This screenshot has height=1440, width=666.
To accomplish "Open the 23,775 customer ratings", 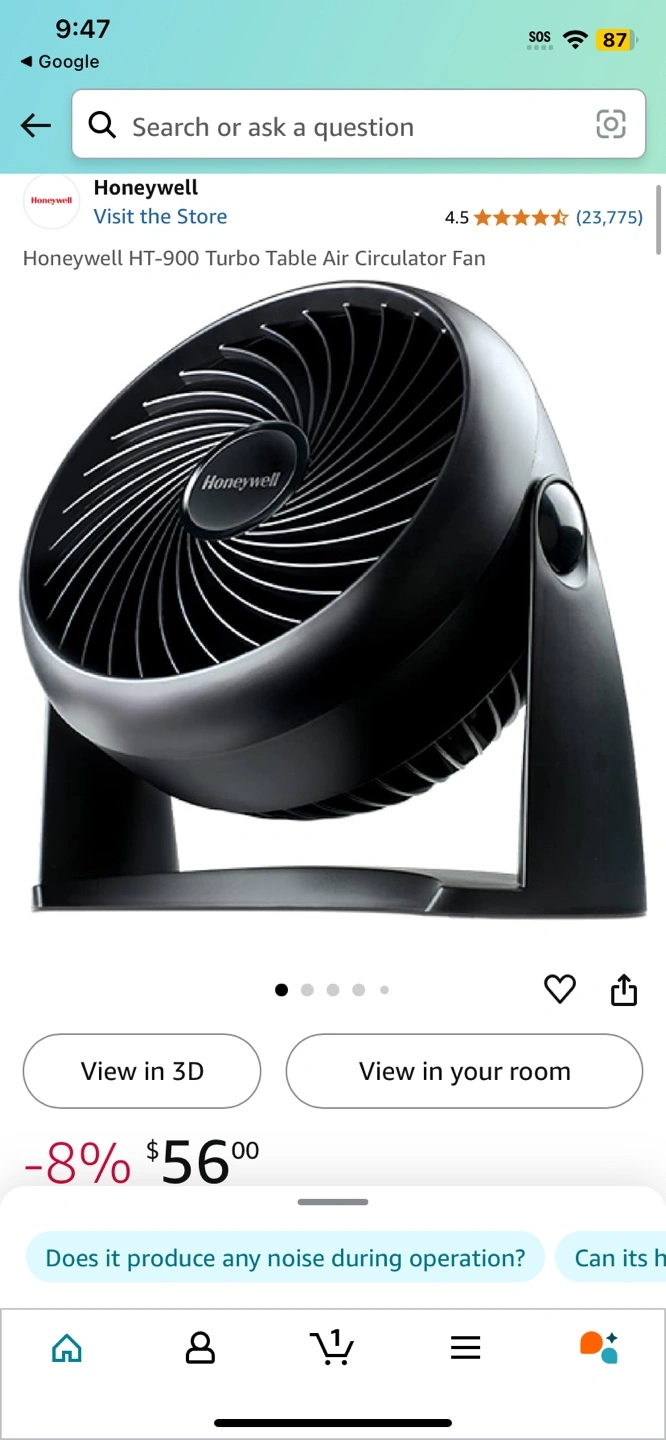I will pos(609,217).
